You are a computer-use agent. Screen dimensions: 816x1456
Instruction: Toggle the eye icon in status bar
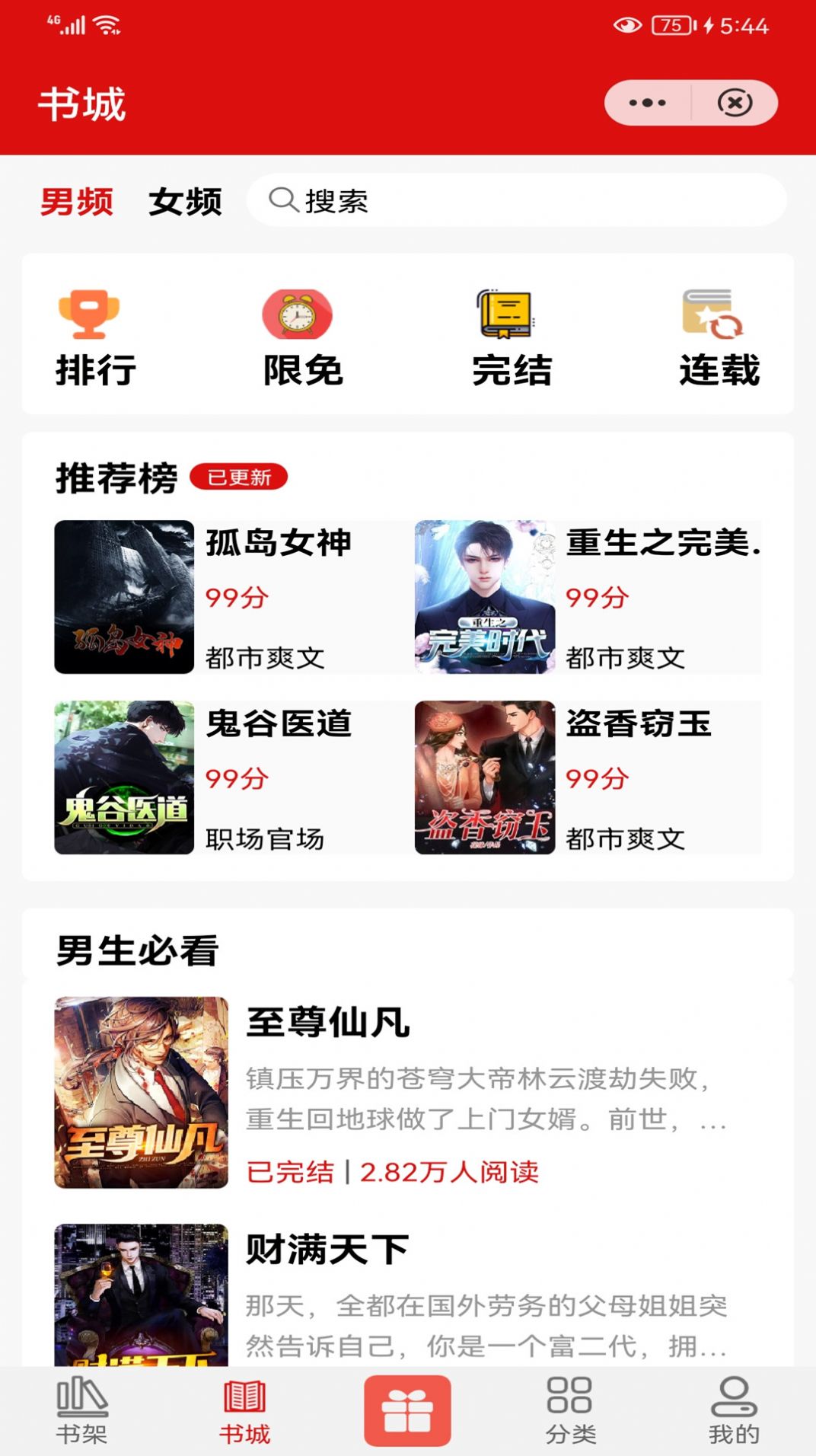pyautogui.click(x=626, y=23)
